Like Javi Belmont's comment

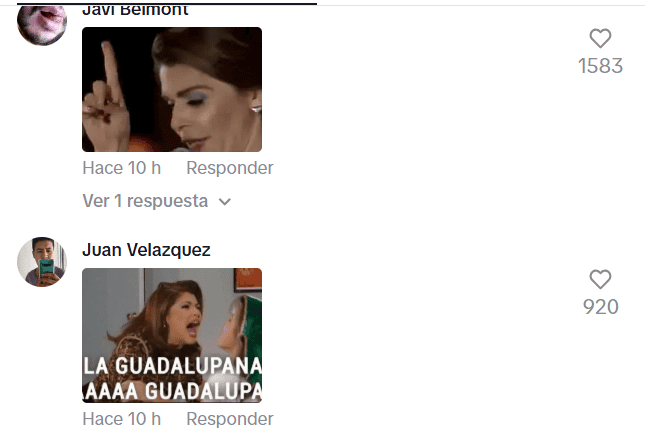[x=600, y=39]
